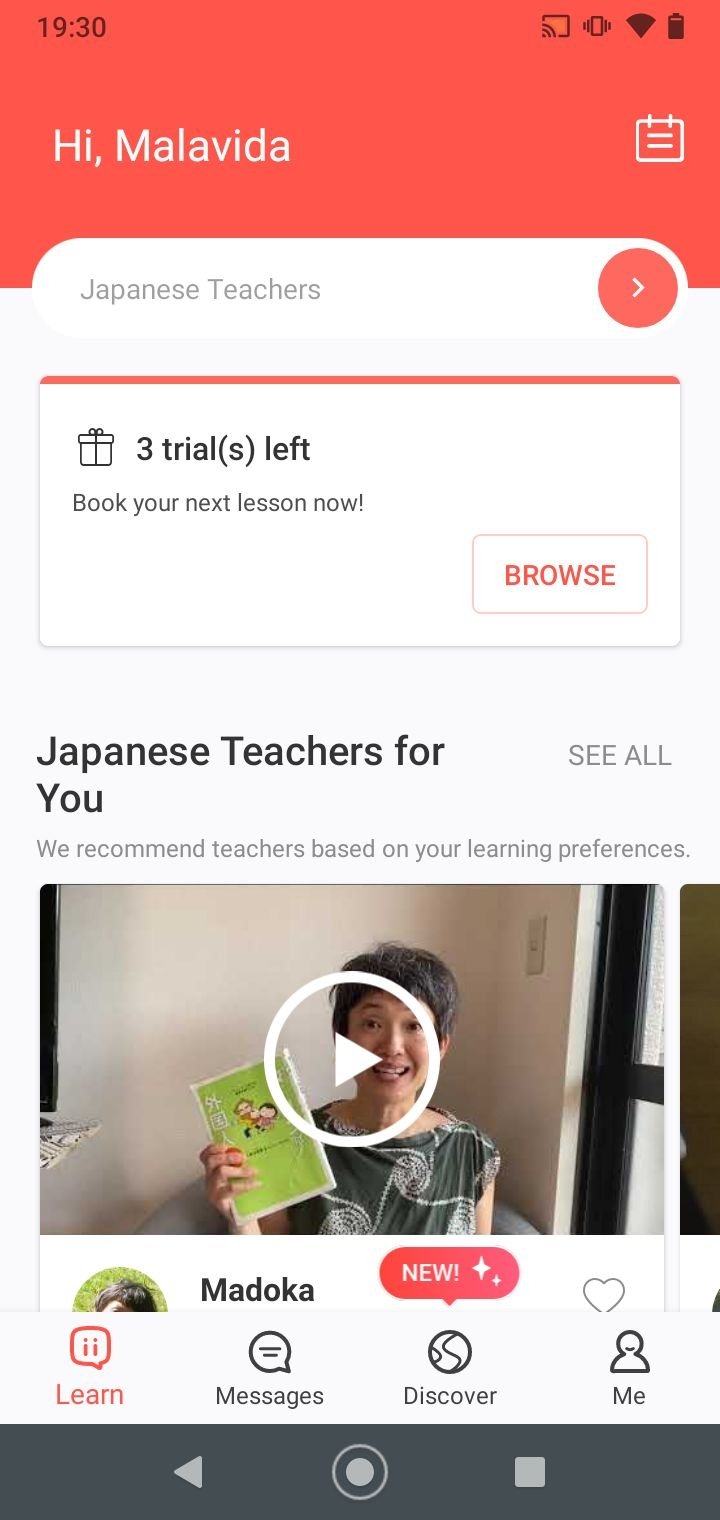
Task: Switch to the Messages tab
Action: click(270, 1368)
